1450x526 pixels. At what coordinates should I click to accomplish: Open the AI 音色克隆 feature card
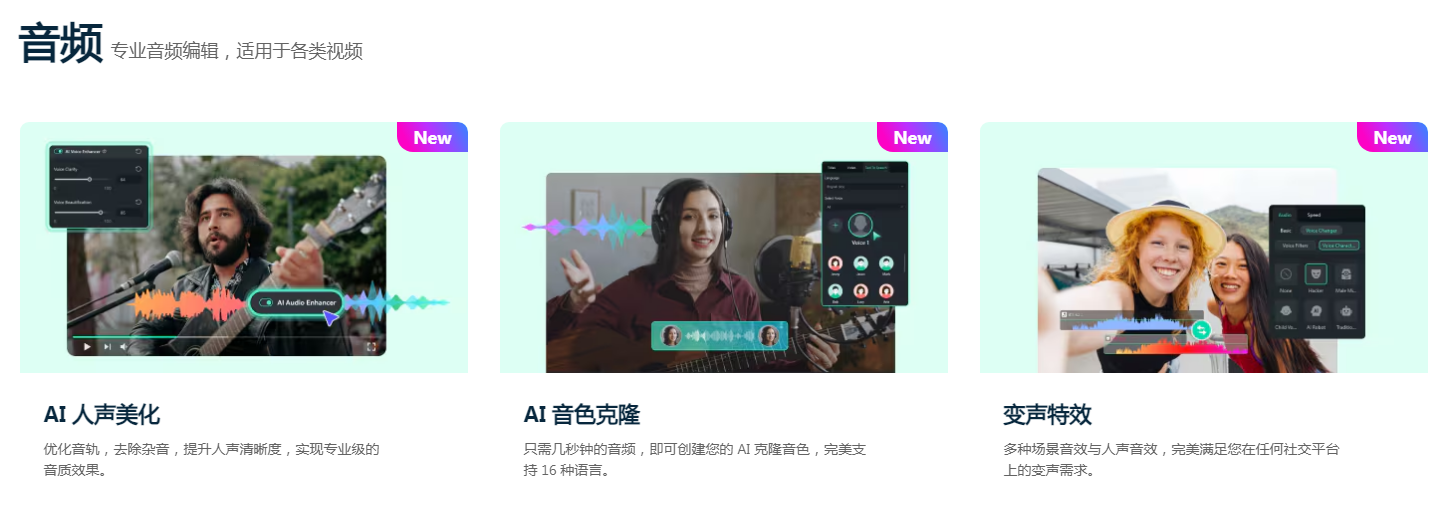pyautogui.click(x=581, y=414)
